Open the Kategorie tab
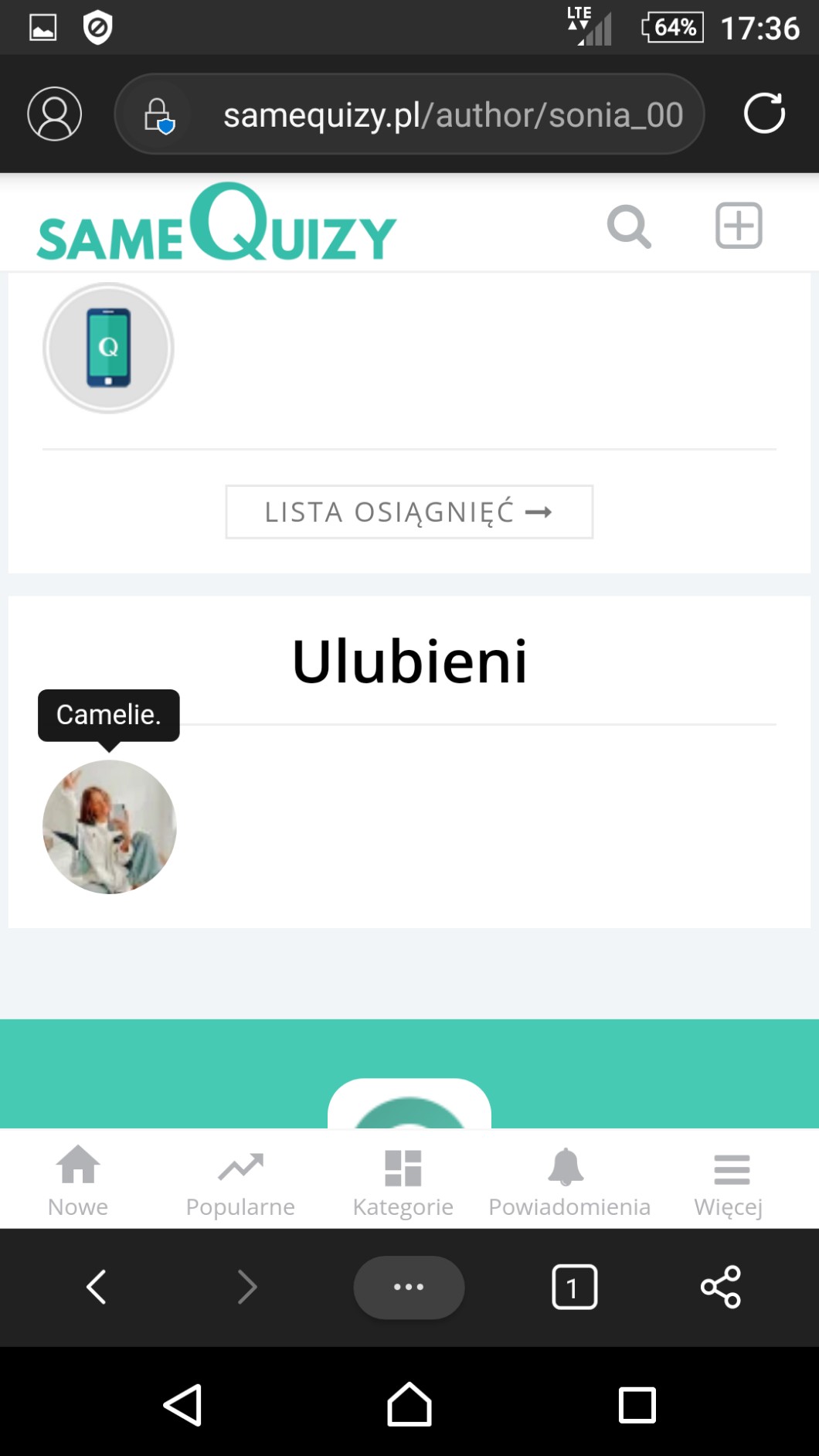Screen dimensions: 819x1456 tap(403, 1181)
